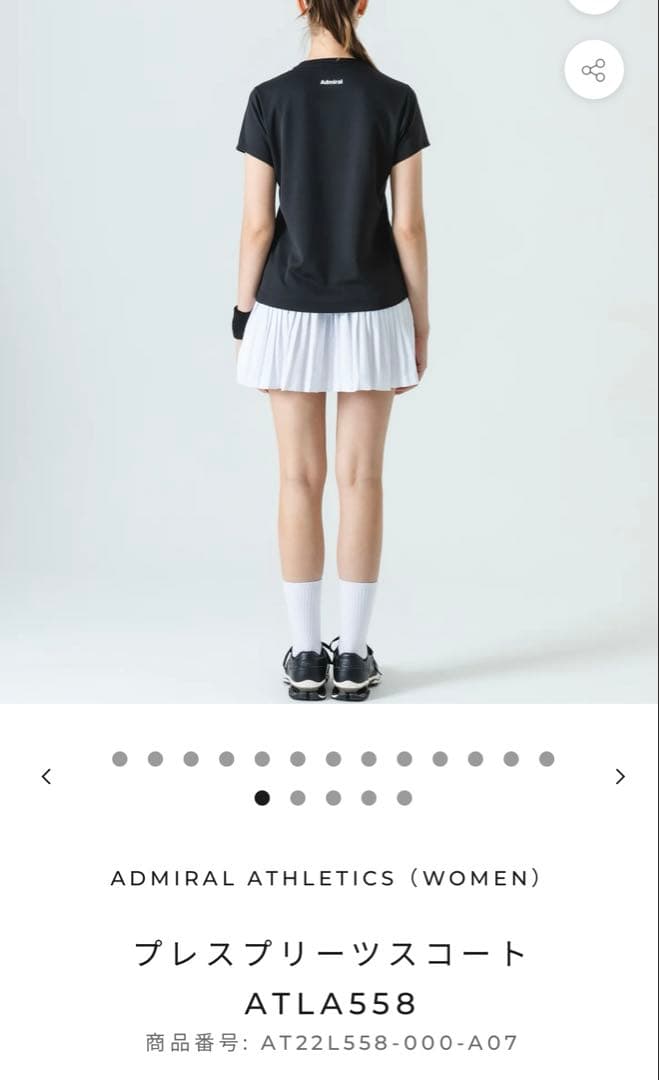
Task: Go to the previous product image
Action: (46, 777)
